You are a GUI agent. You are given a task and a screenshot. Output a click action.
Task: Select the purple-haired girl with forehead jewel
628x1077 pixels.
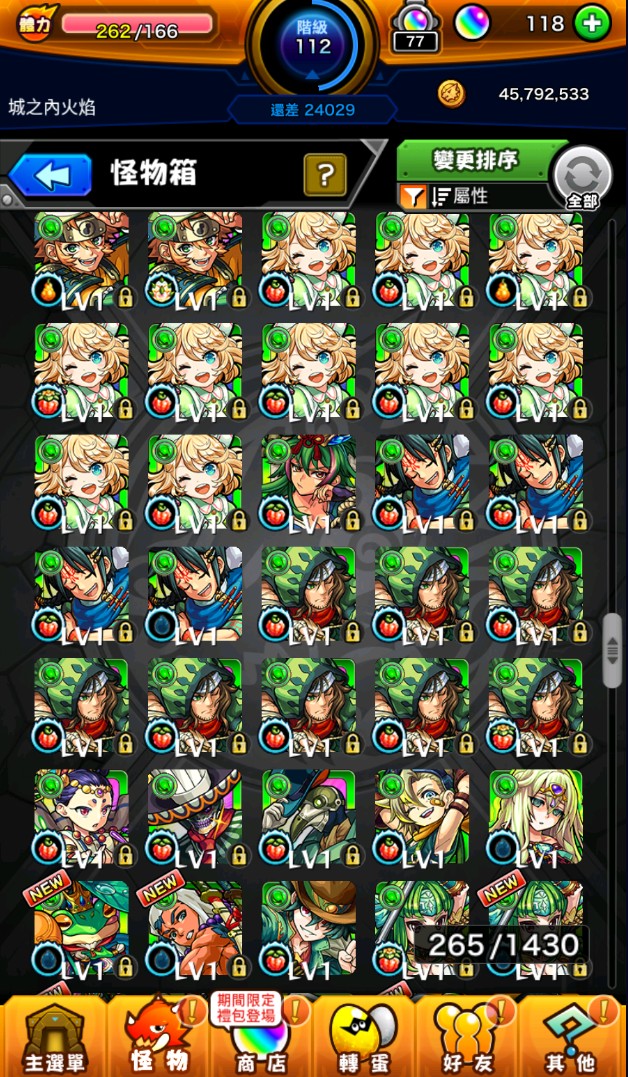pos(81,816)
